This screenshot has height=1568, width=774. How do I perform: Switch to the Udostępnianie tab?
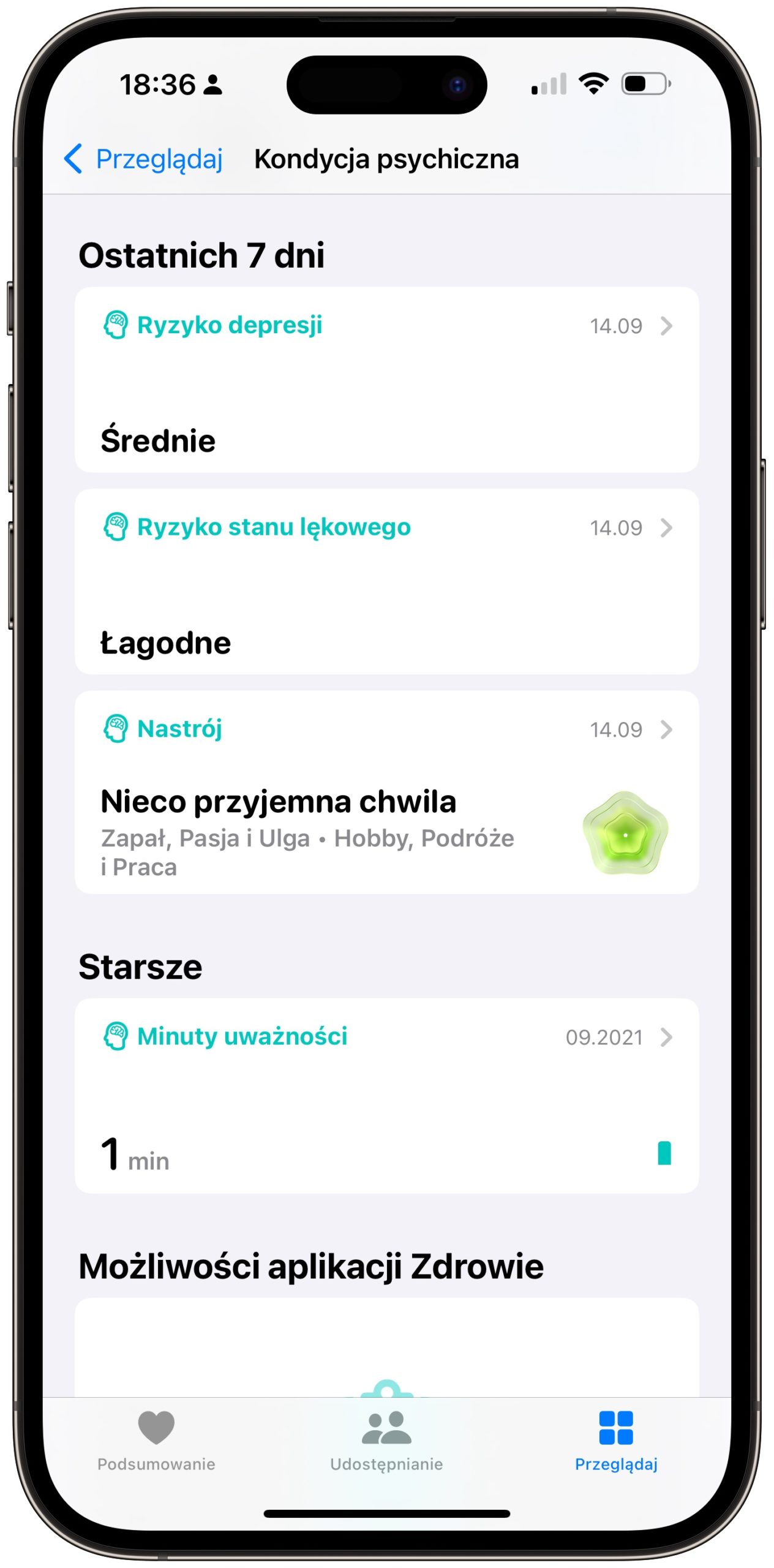(x=386, y=1441)
